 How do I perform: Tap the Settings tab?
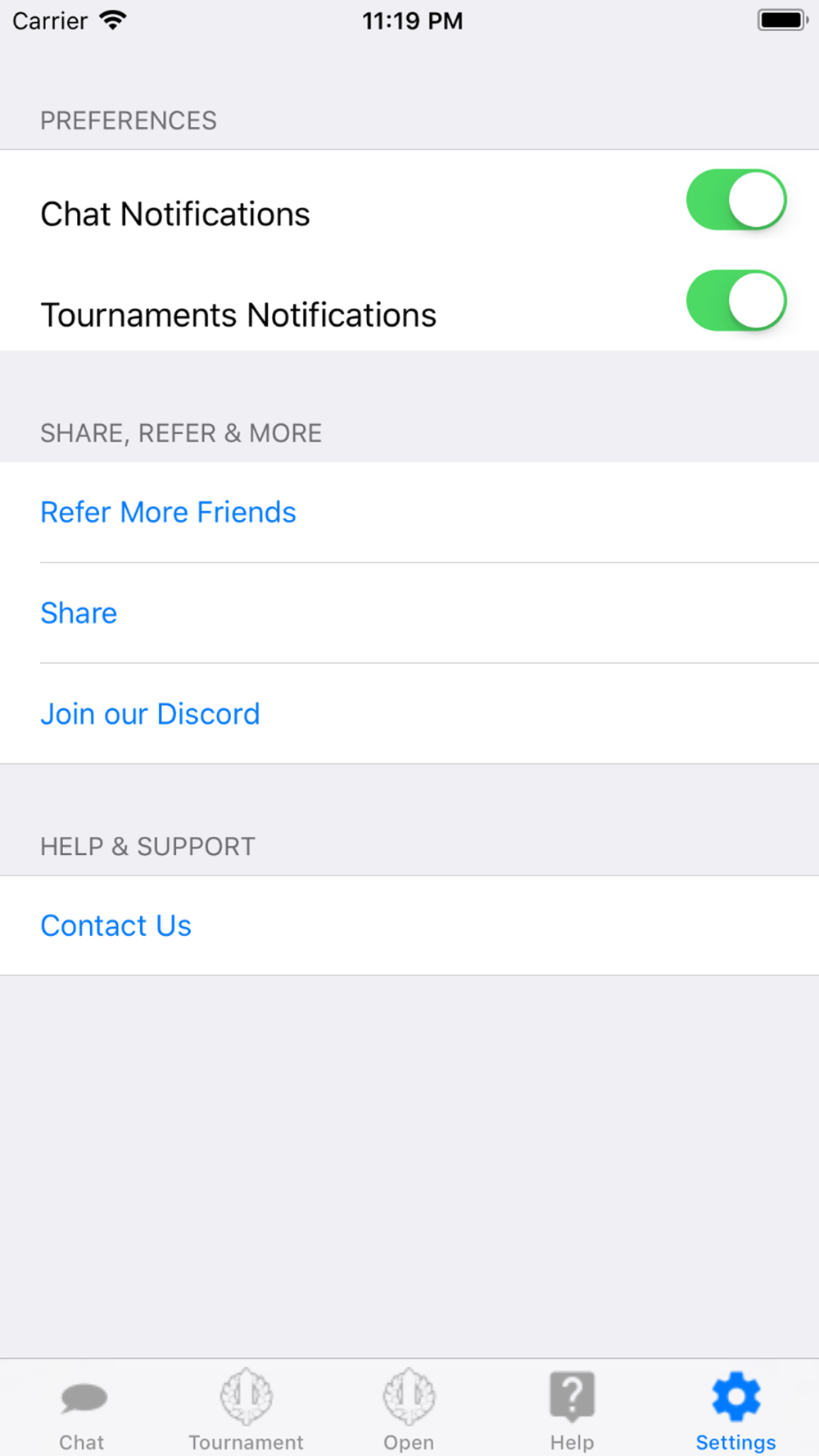735,1409
